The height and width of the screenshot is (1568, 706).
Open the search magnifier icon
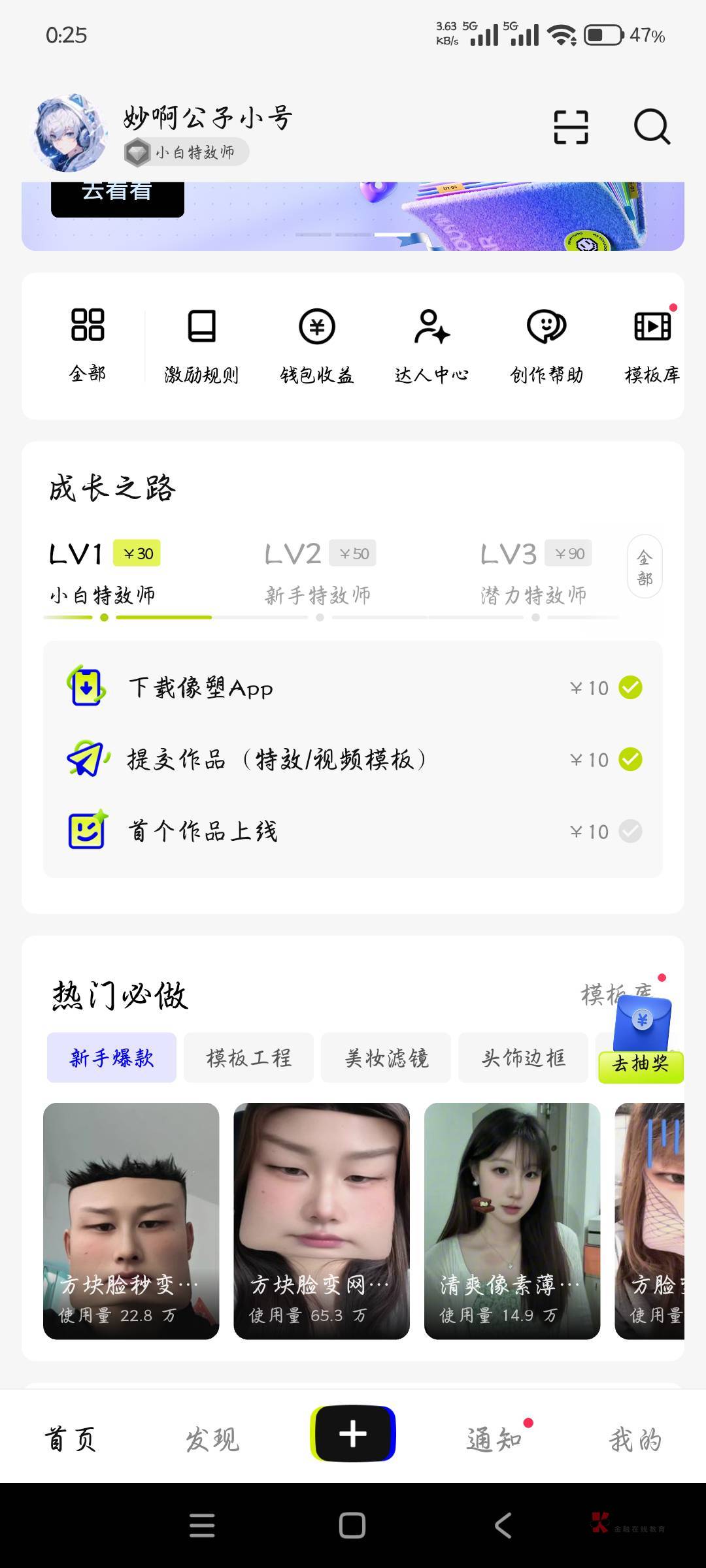point(652,127)
